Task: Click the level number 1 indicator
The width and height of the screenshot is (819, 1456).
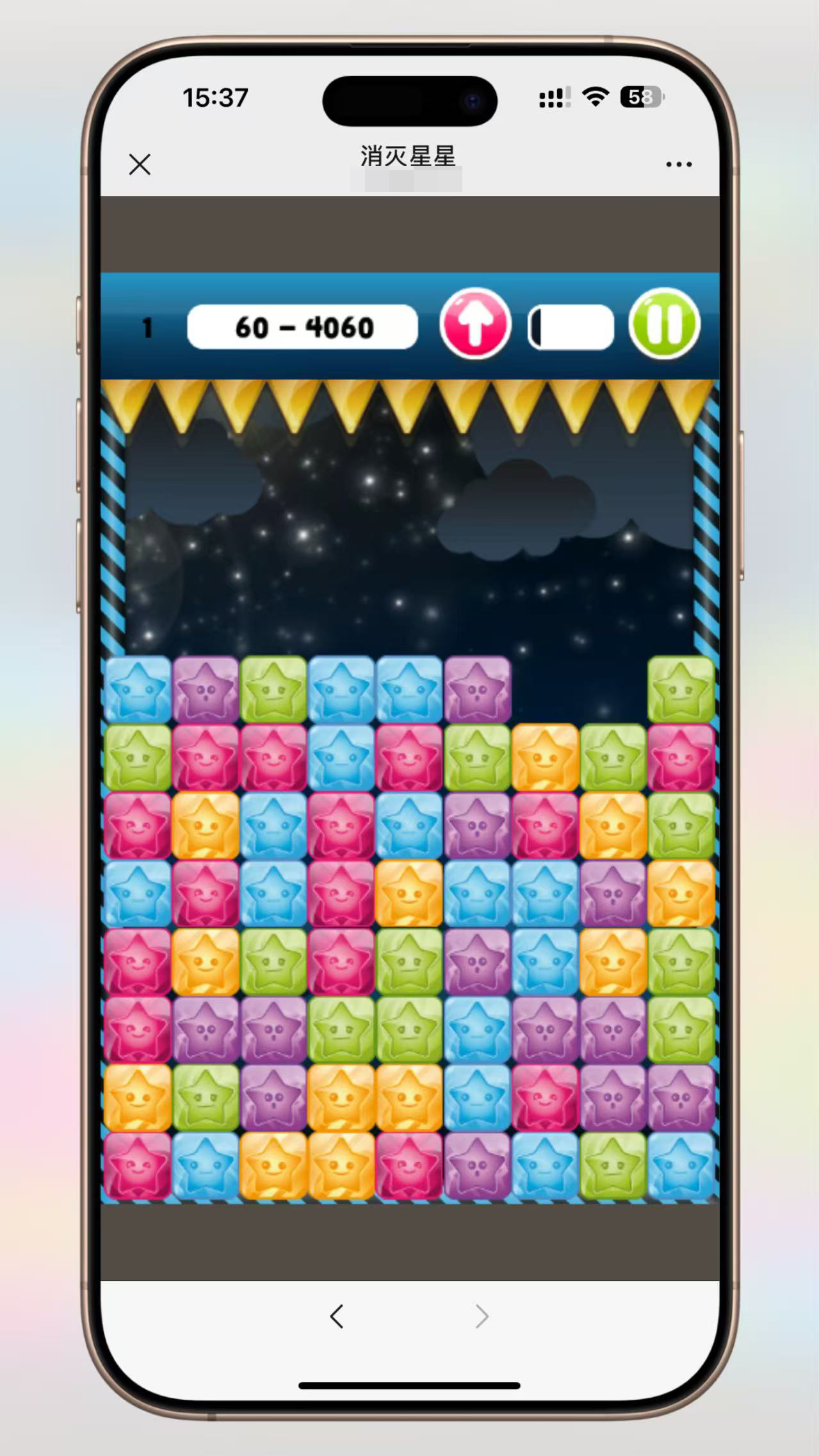Action: (146, 328)
